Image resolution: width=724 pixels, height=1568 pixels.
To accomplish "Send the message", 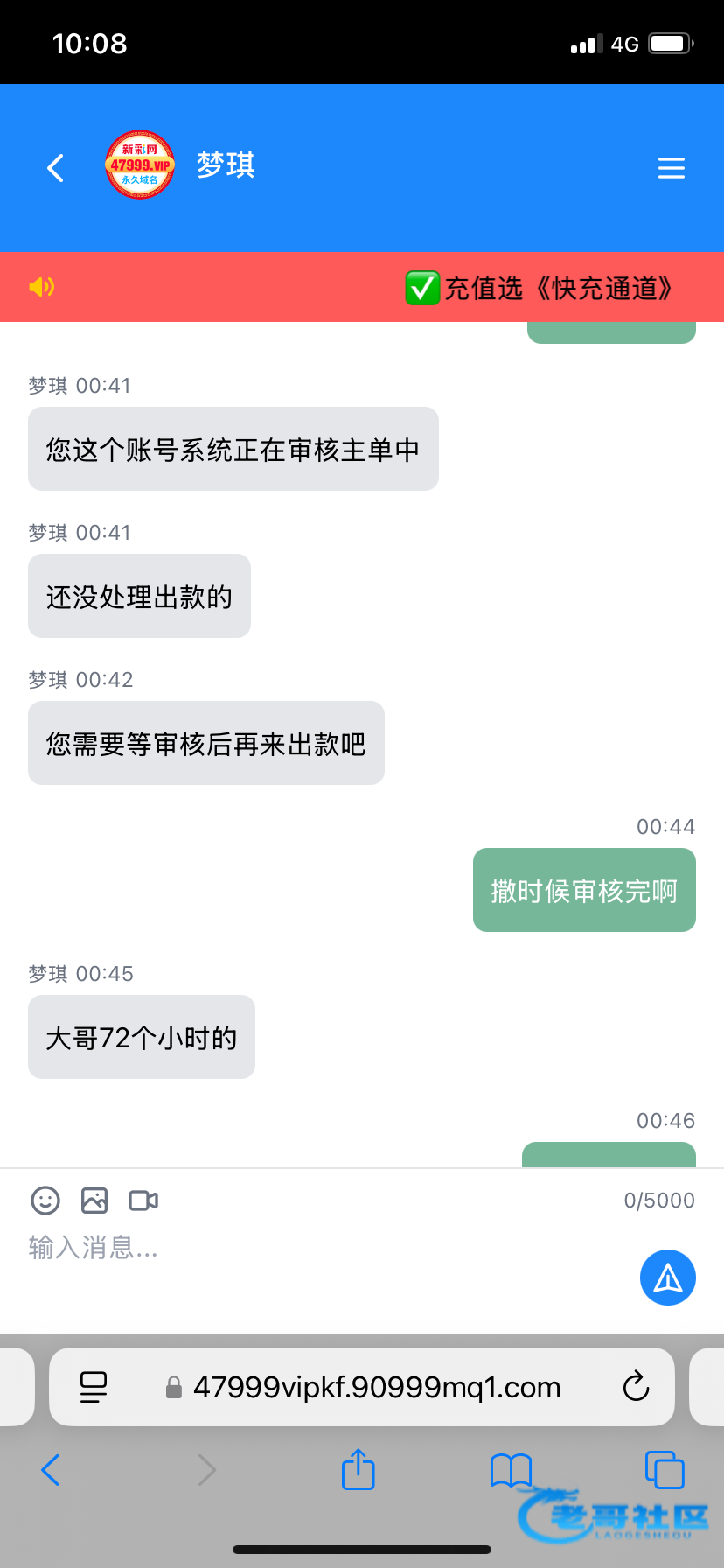I will point(667,1277).
